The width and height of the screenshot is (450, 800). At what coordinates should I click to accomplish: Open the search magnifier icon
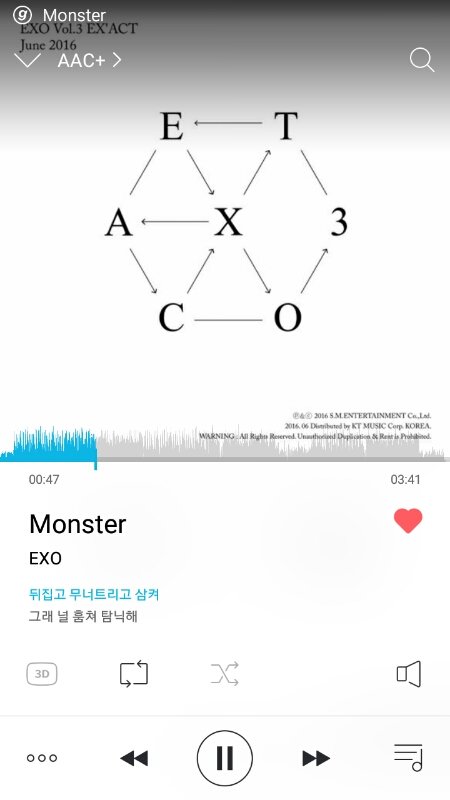[x=422, y=60]
